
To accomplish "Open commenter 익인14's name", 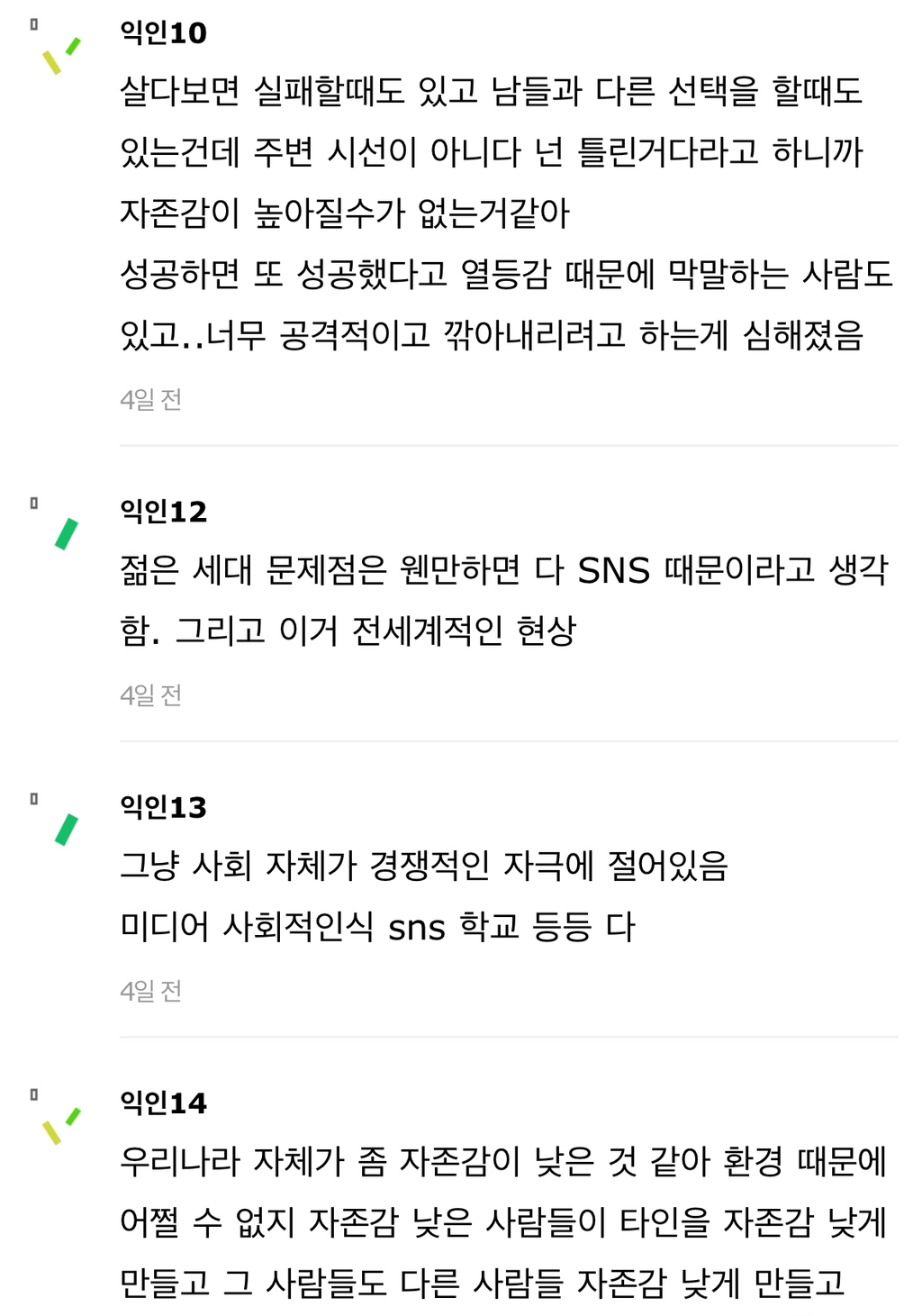I will point(163,1103).
